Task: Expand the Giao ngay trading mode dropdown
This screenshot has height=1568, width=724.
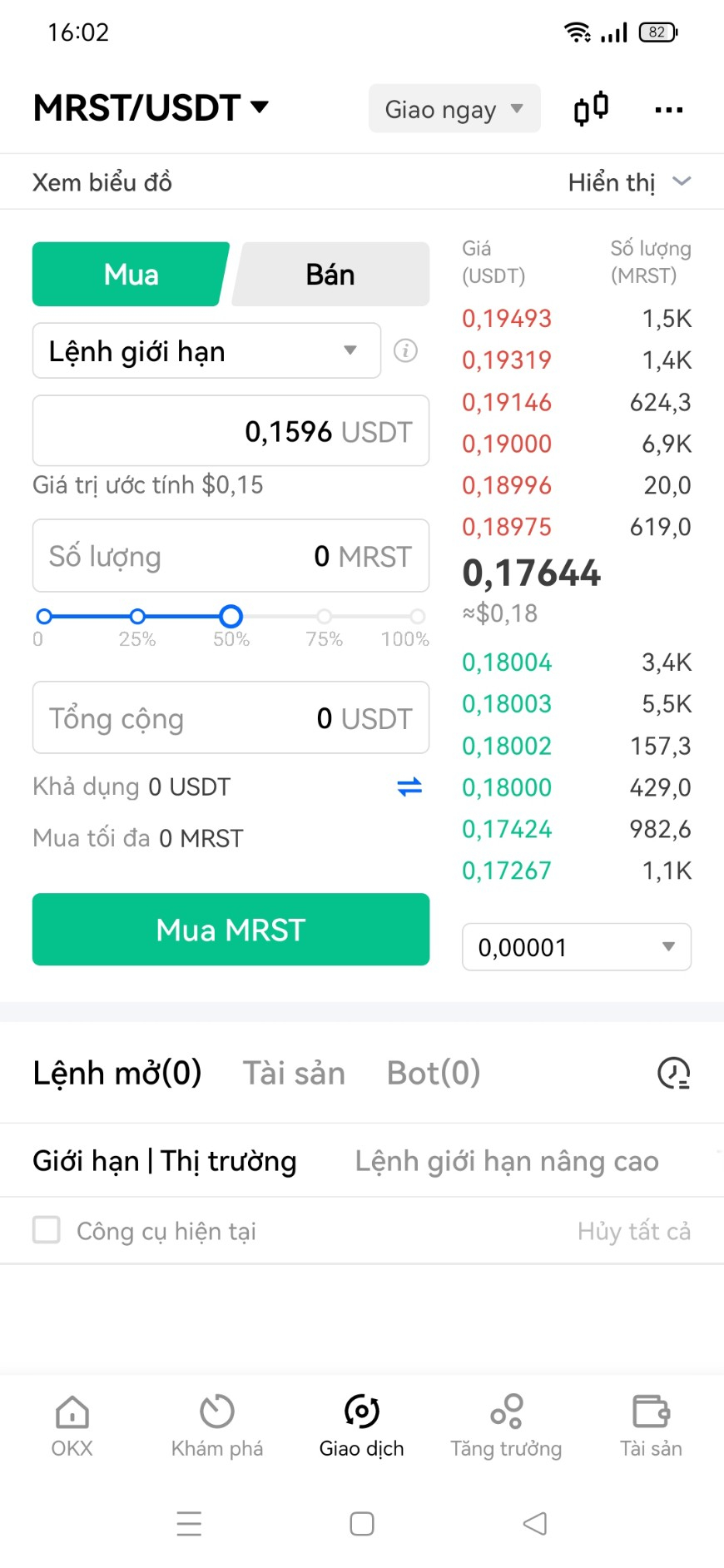Action: pos(454,109)
